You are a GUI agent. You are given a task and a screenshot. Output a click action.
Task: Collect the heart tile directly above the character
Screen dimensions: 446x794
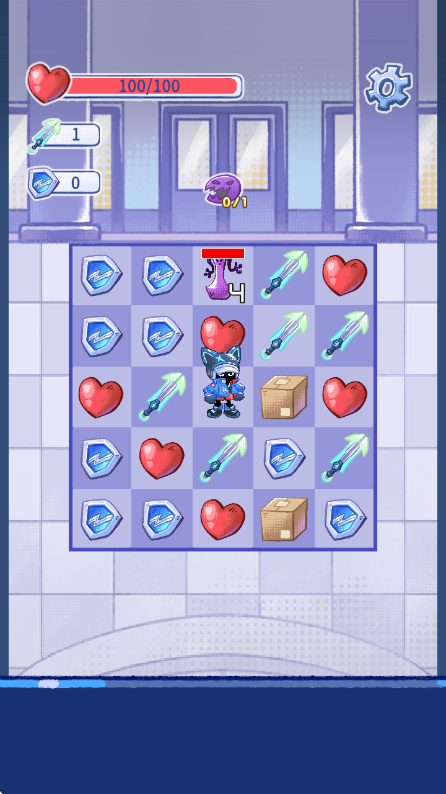[x=223, y=332]
